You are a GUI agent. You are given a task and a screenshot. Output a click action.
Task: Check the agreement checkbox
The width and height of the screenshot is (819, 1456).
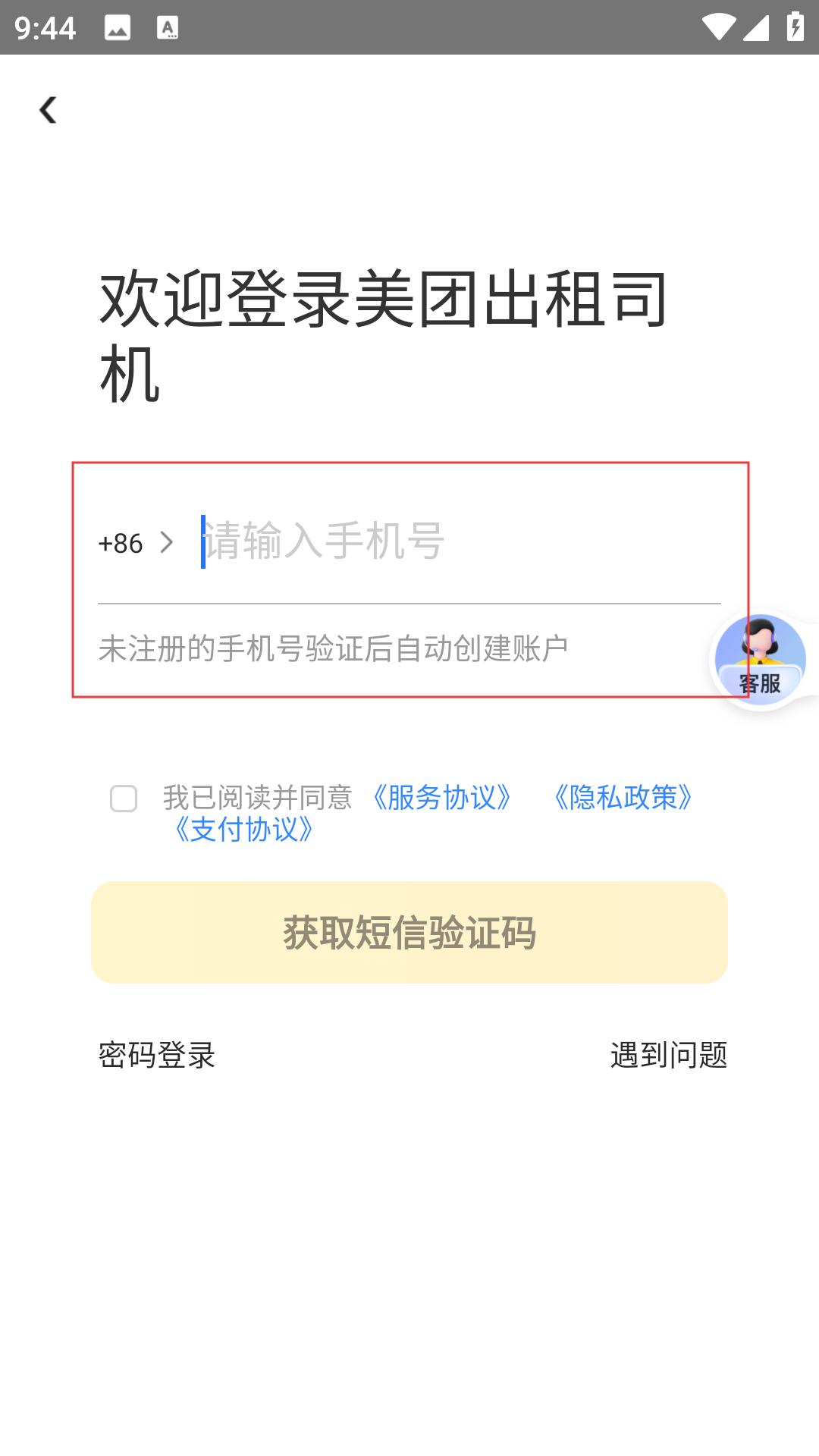pyautogui.click(x=124, y=799)
